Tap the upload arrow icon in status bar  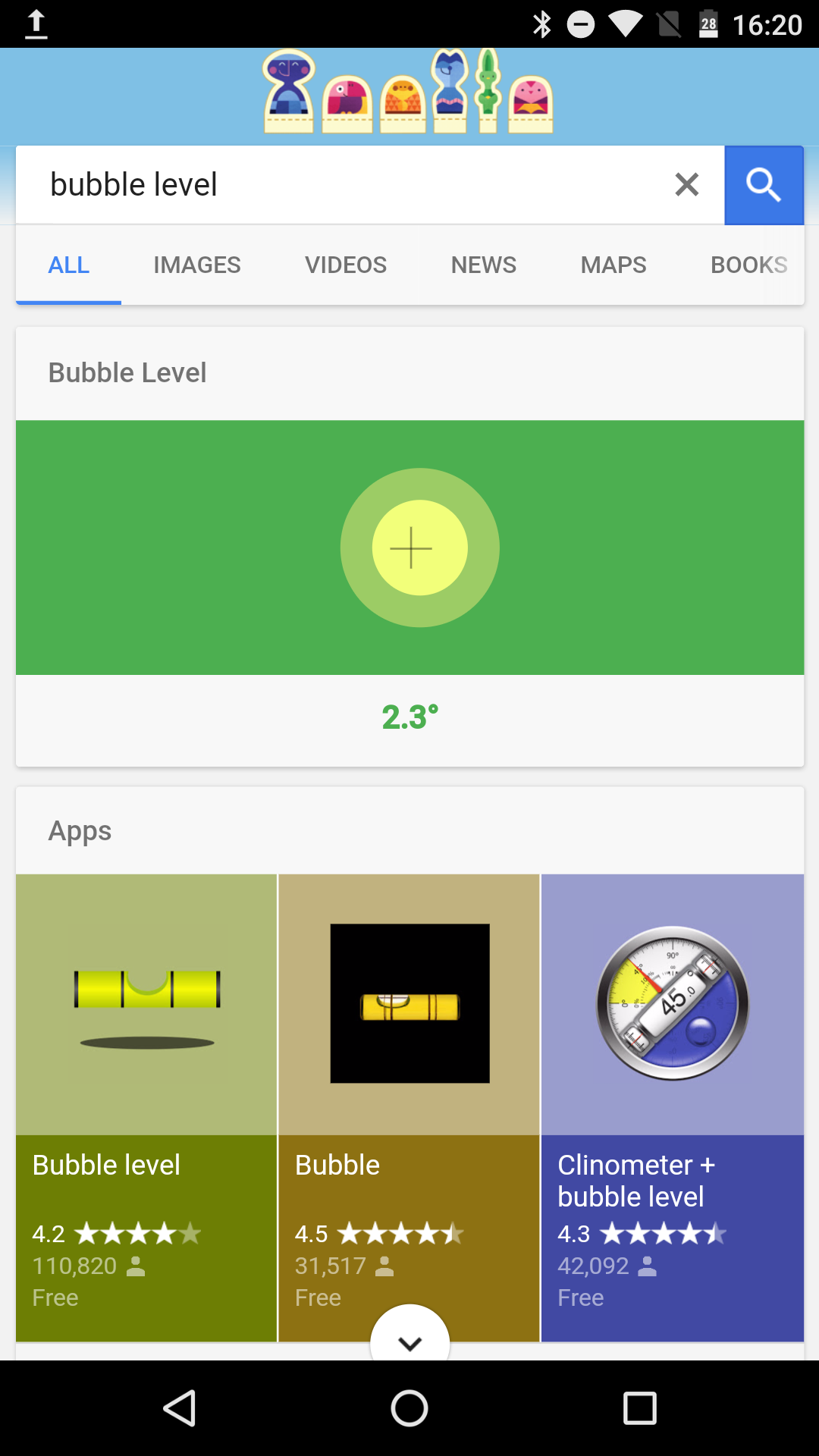tap(36, 24)
